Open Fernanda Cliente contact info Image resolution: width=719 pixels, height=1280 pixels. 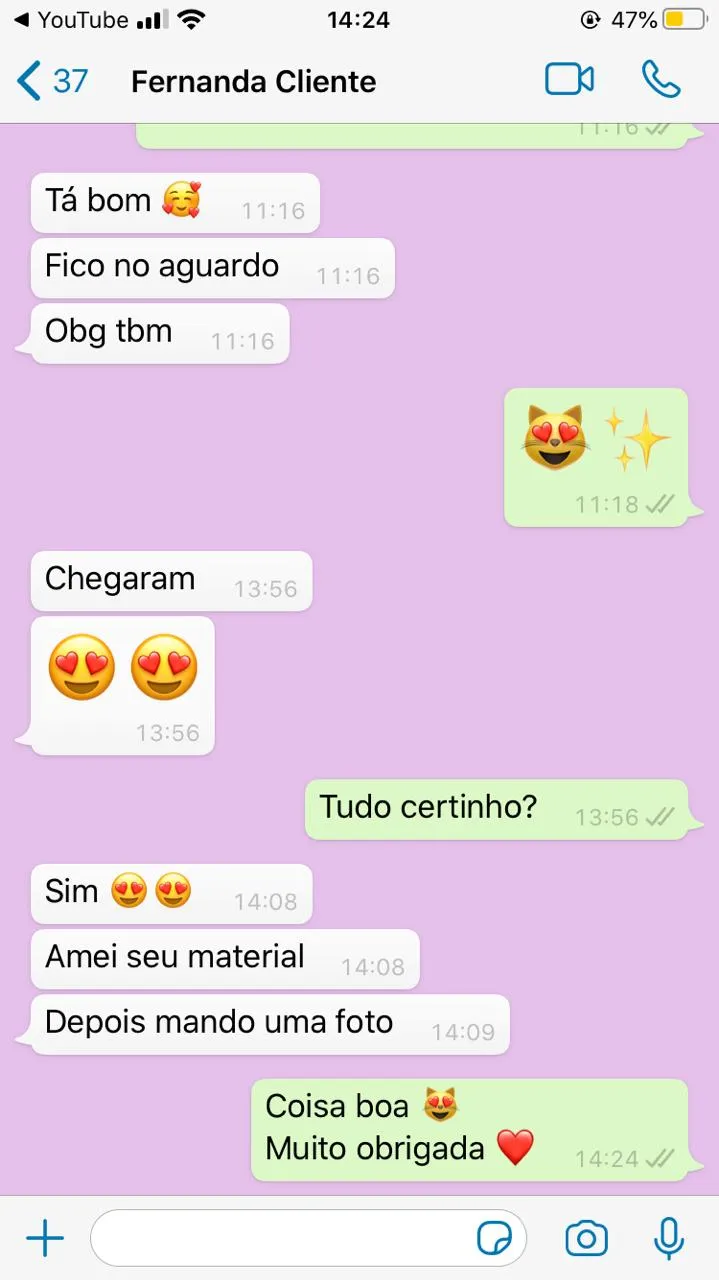click(253, 81)
